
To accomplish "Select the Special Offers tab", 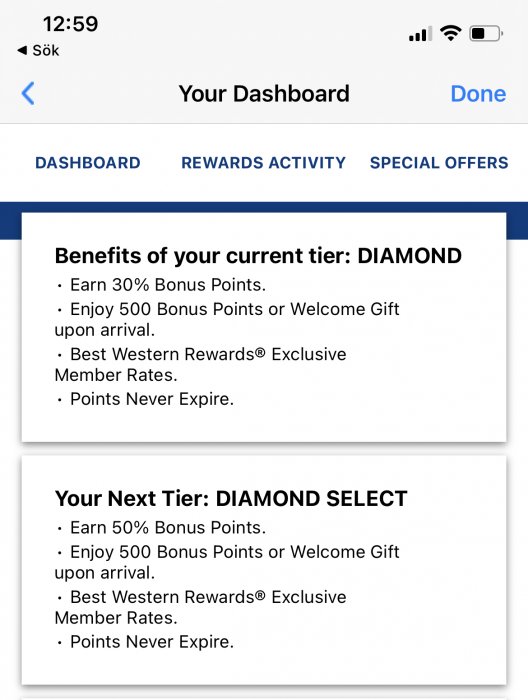I will click(439, 162).
